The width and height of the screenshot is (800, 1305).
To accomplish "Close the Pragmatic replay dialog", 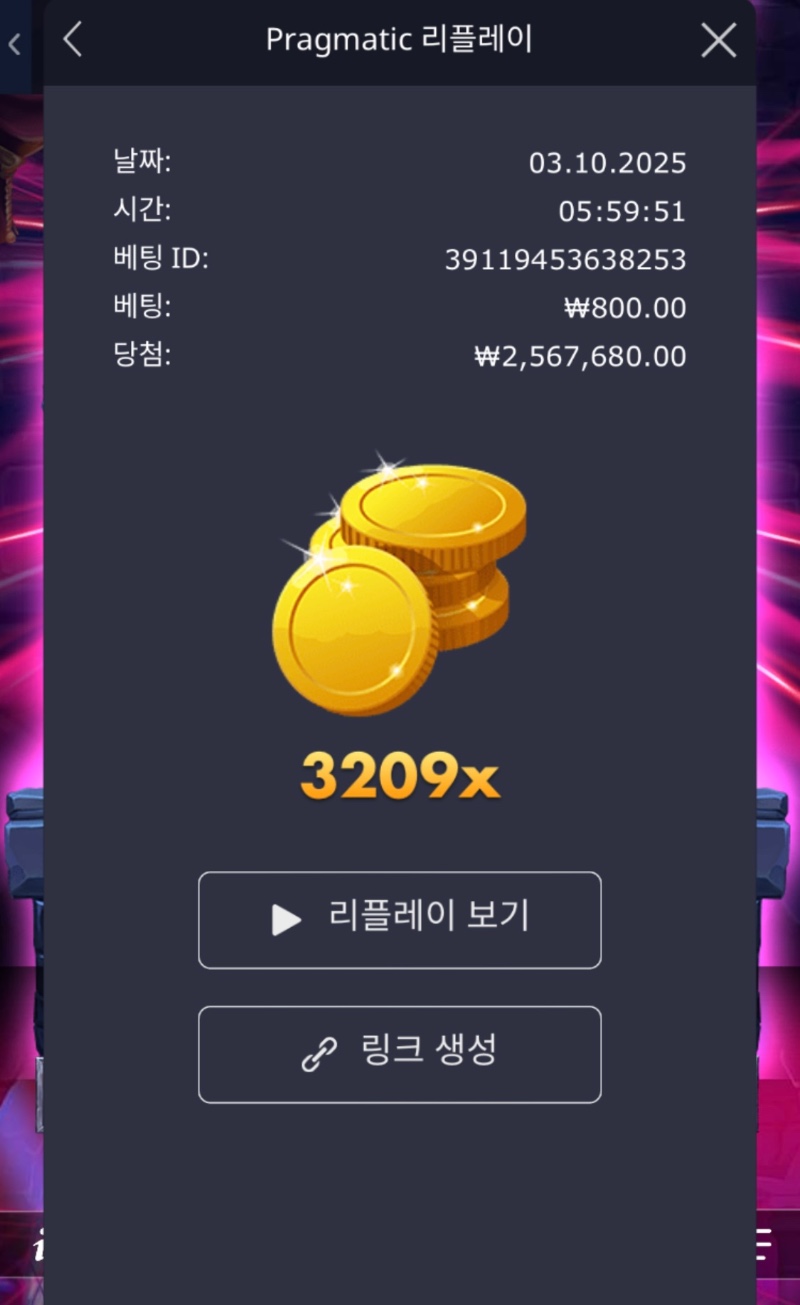I will [x=718, y=40].
